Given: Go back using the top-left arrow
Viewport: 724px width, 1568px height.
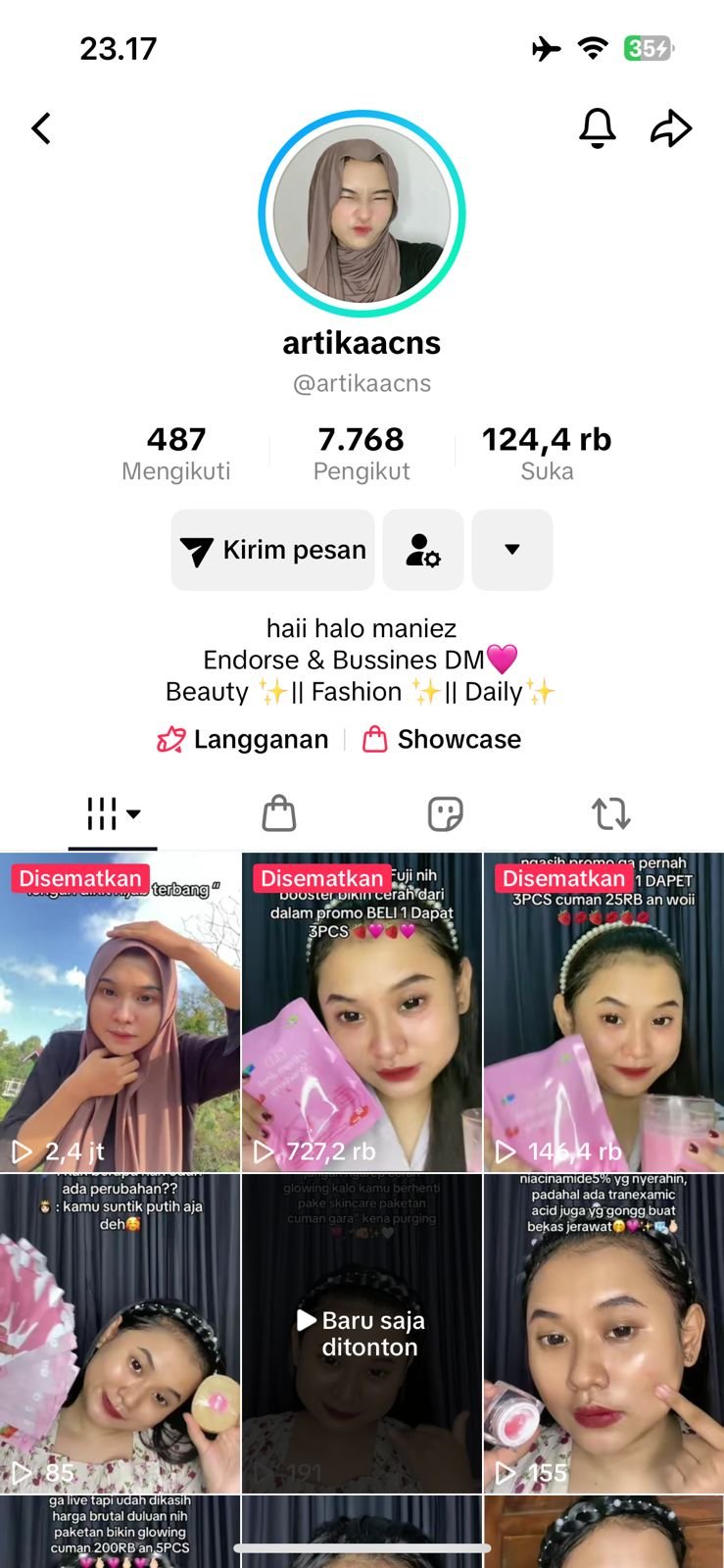Looking at the screenshot, I should click(x=41, y=128).
